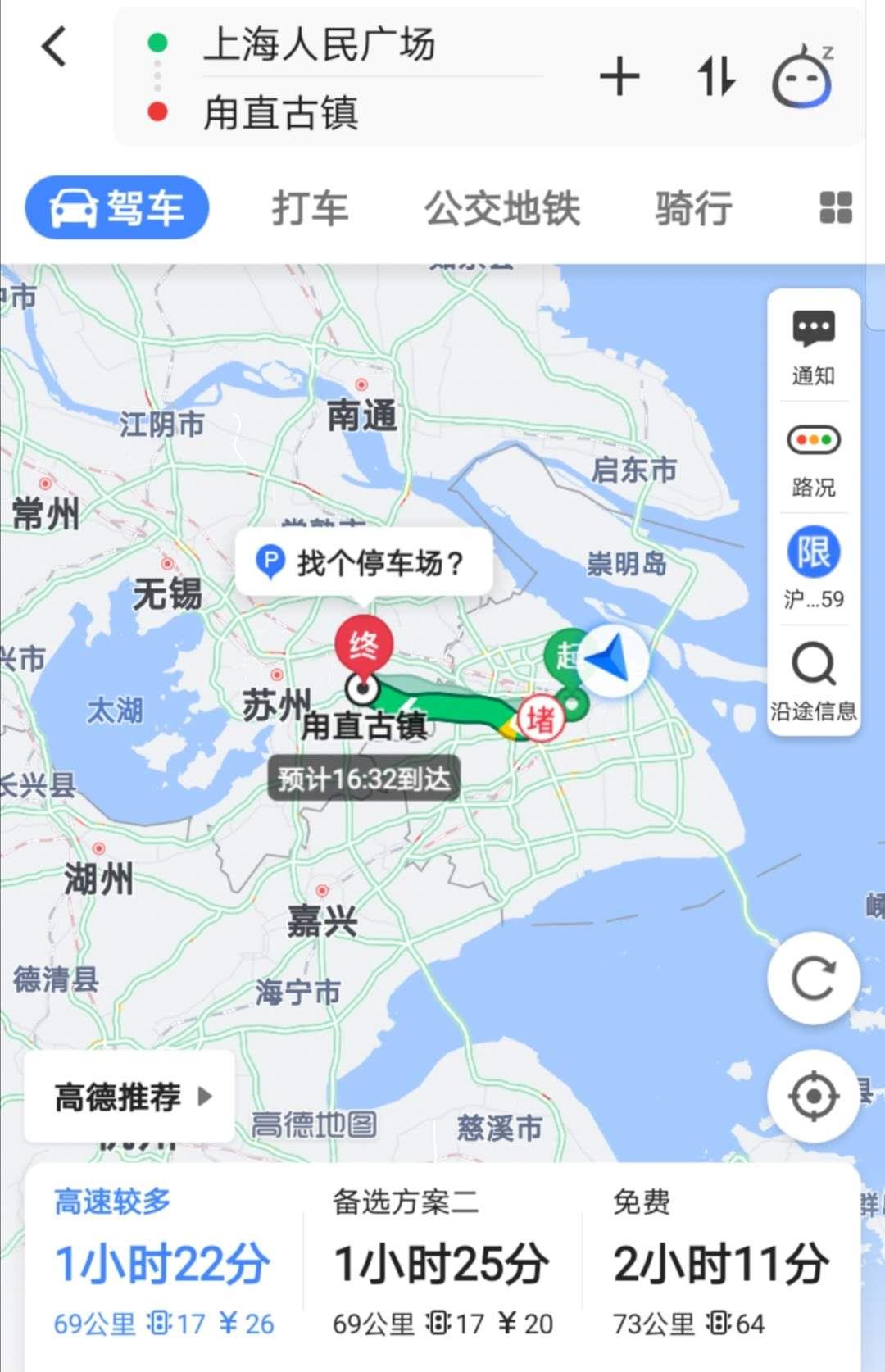This screenshot has height=1372, width=885.
Task: Tap 找个停车场 parking suggestion bubble
Action: coord(364,563)
